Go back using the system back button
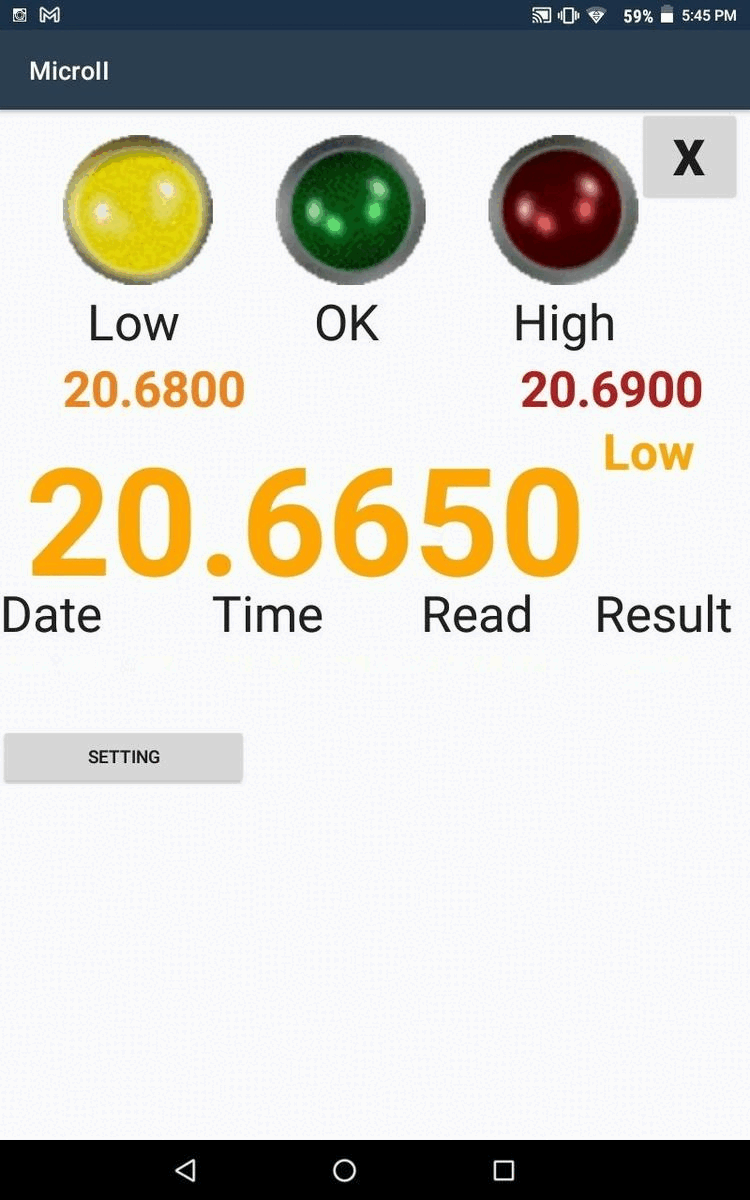 click(x=185, y=1170)
